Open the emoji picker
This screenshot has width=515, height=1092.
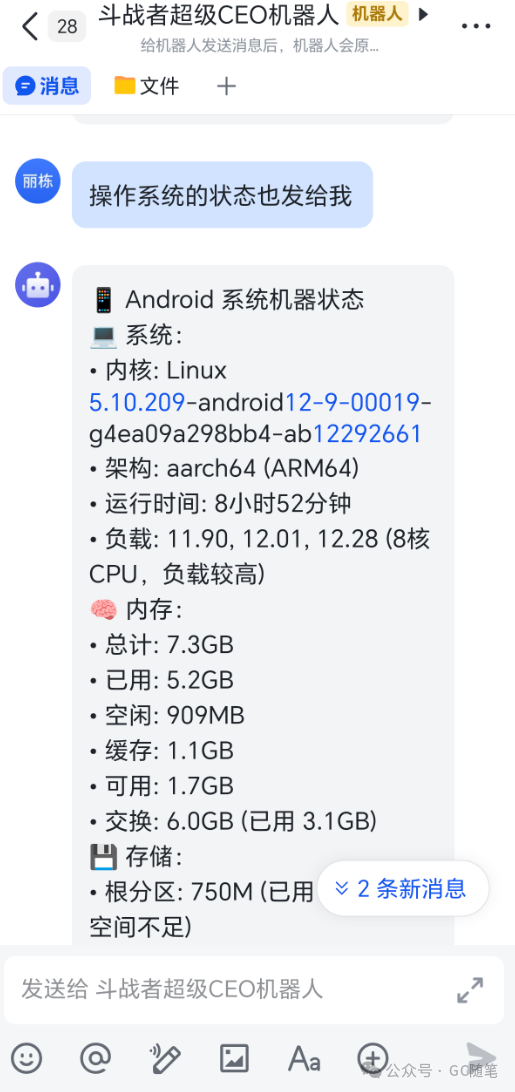pyautogui.click(x=26, y=1059)
